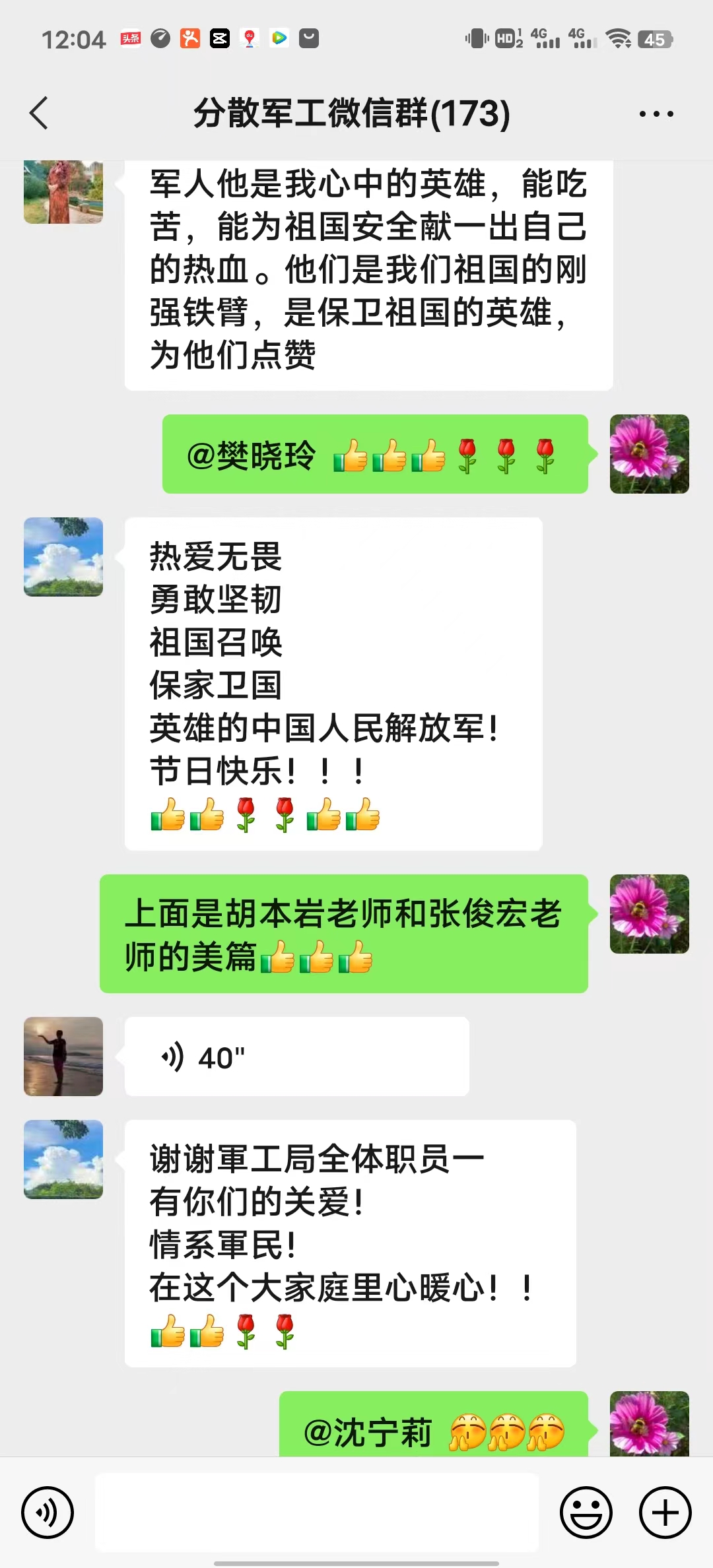The image size is (713, 1568).
Task: Open avatar beside 谢谢軍工局全体职员 message
Action: 63,1160
